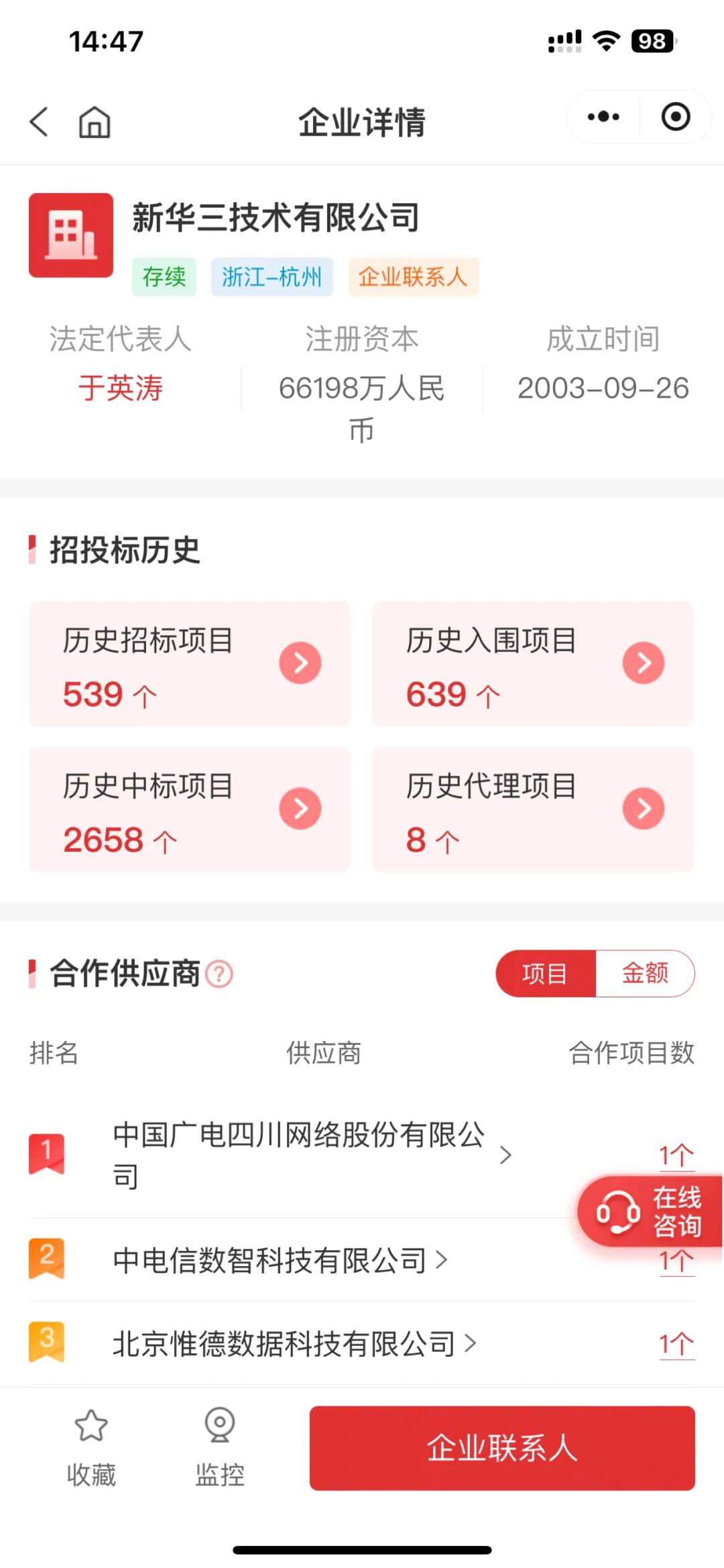Image resolution: width=724 pixels, height=1568 pixels.
Task: Return to the mini program home
Action: (x=95, y=122)
